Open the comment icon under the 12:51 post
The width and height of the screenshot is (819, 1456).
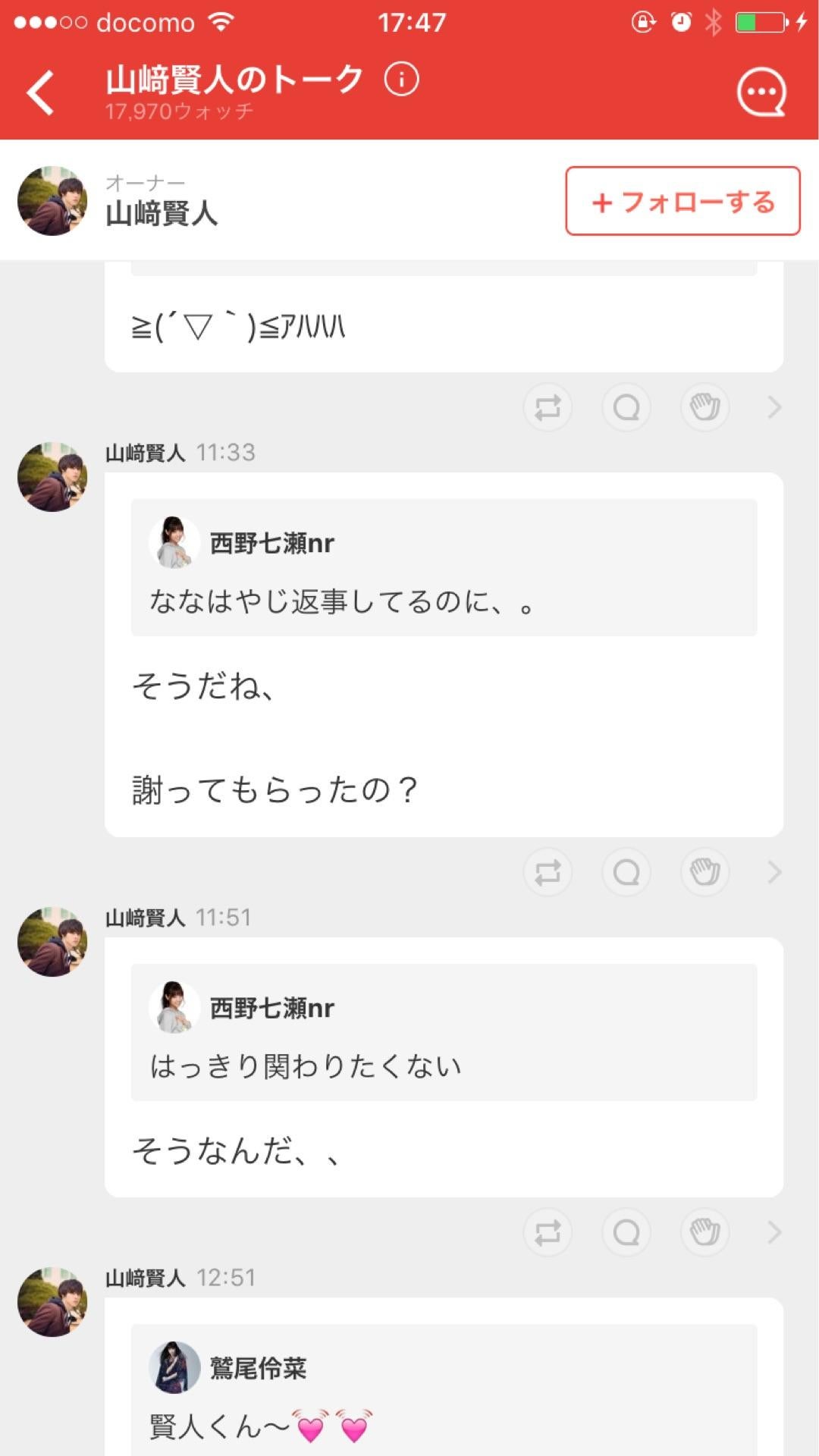tap(626, 1448)
